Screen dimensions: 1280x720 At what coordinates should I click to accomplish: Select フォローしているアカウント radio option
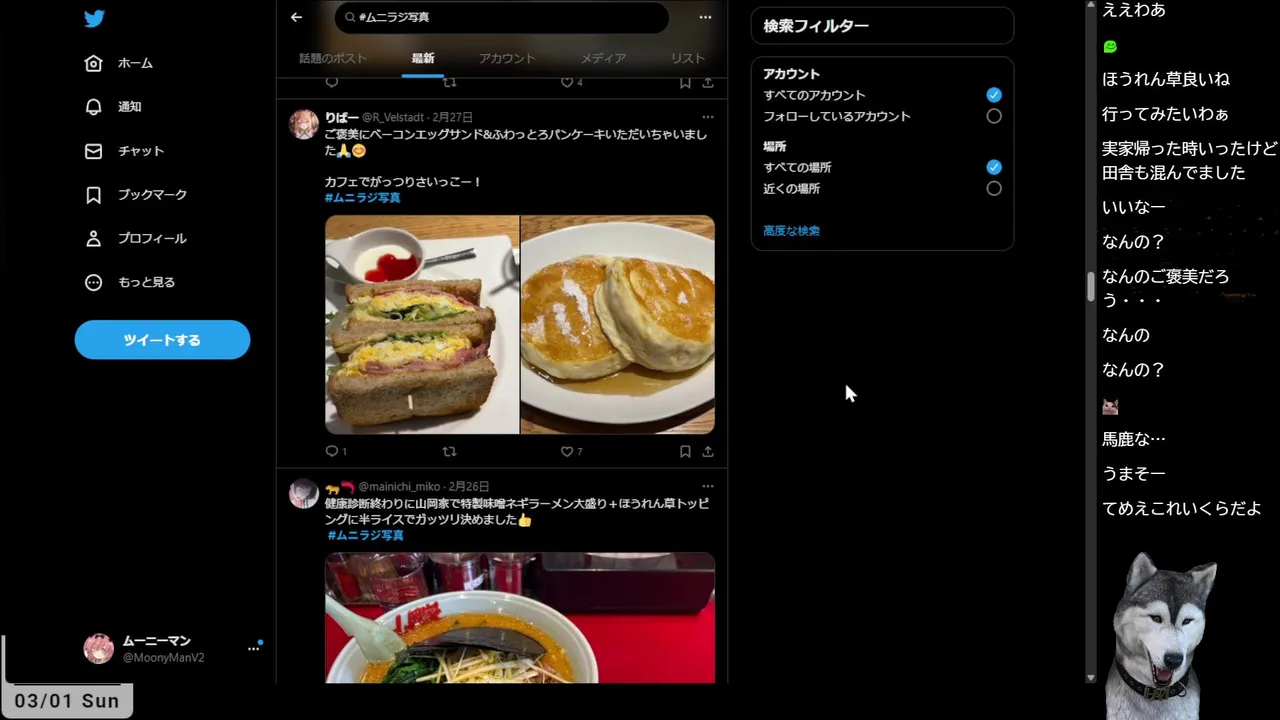tap(993, 116)
